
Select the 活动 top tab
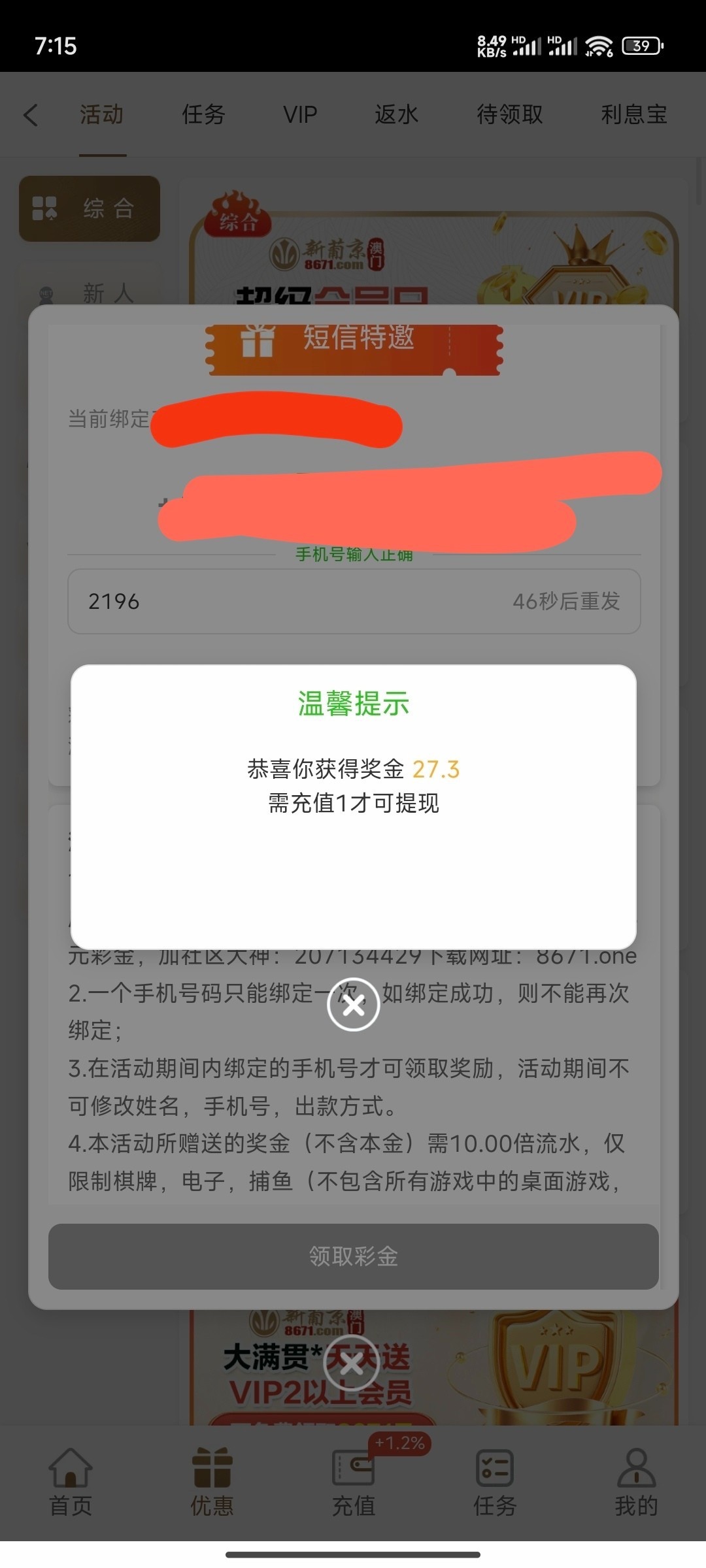point(102,115)
